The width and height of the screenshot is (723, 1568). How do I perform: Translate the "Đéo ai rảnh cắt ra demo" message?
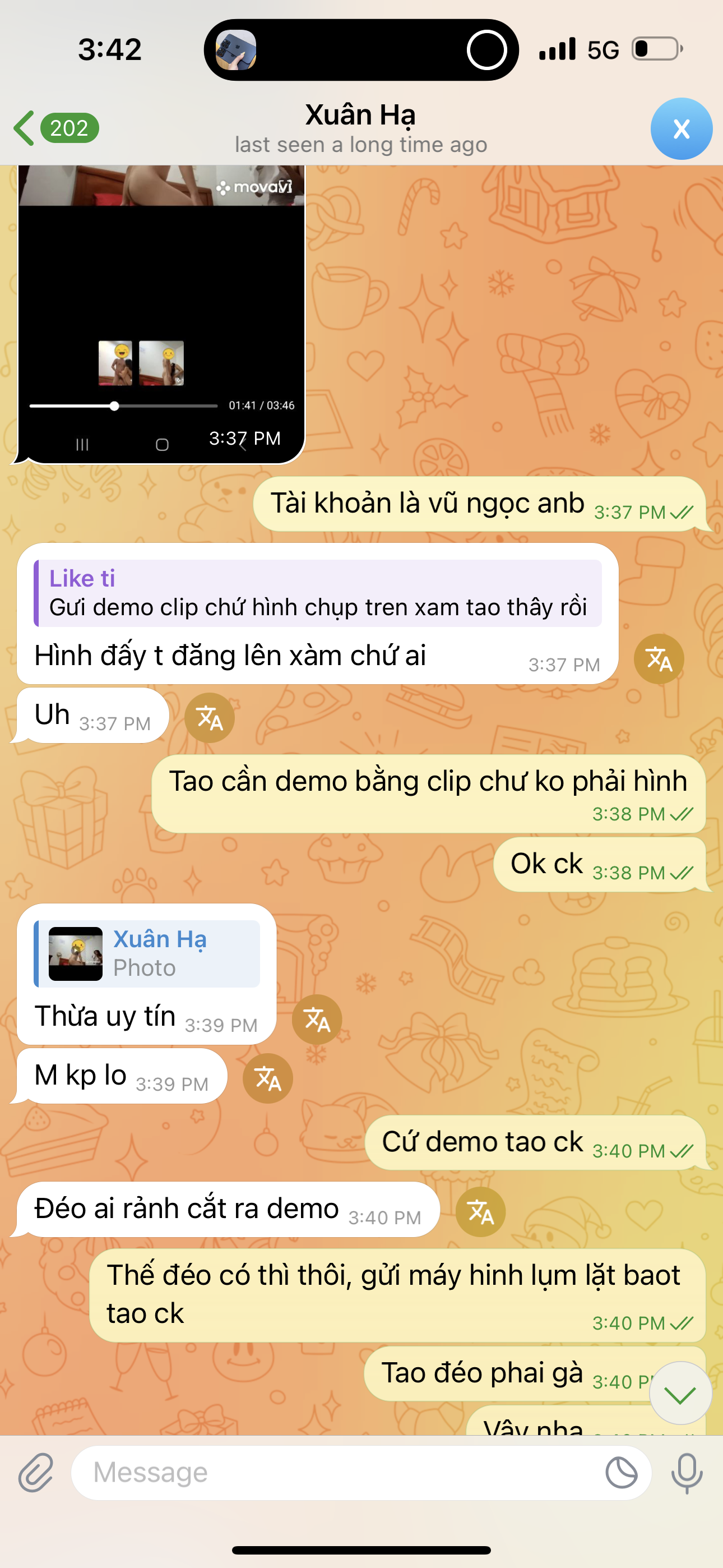tap(480, 1212)
